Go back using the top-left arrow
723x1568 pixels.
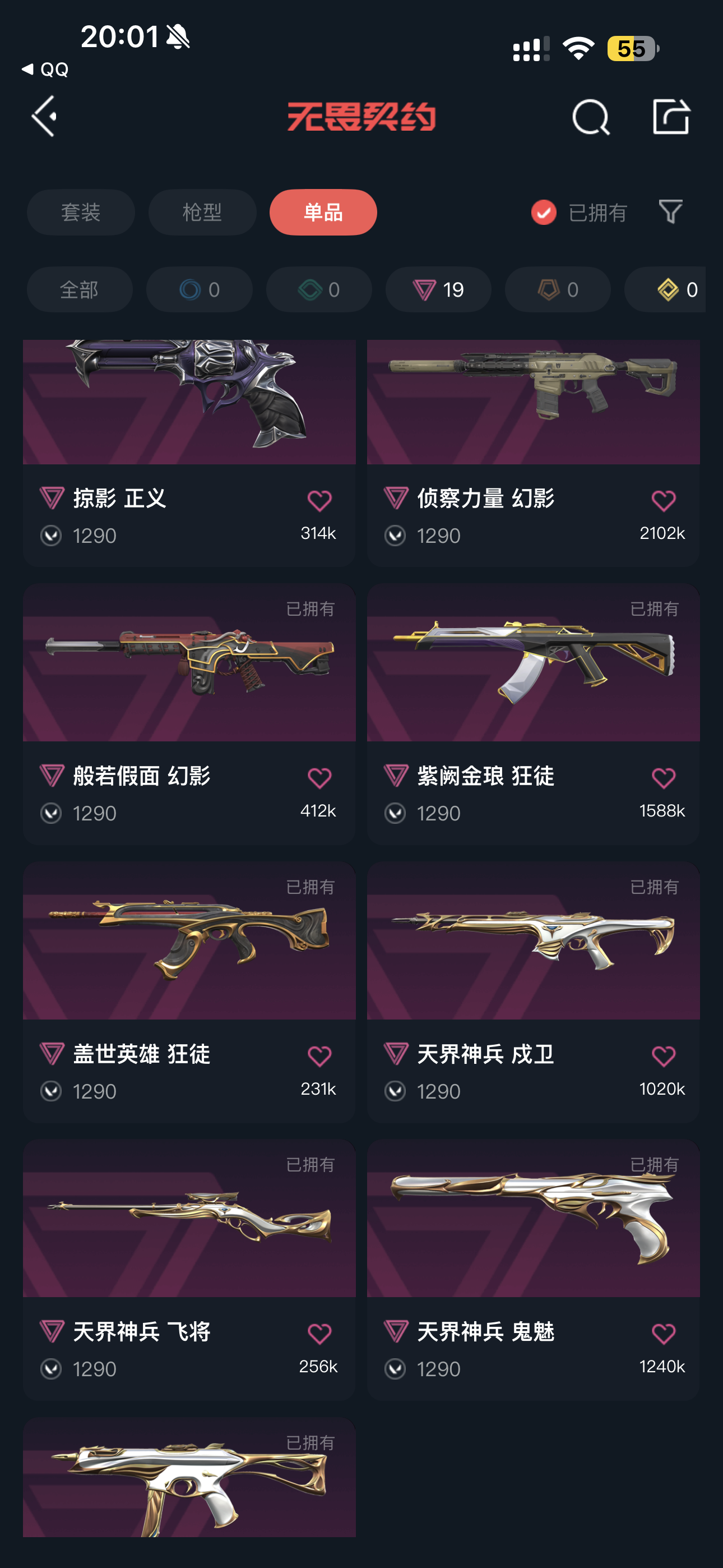coord(44,116)
